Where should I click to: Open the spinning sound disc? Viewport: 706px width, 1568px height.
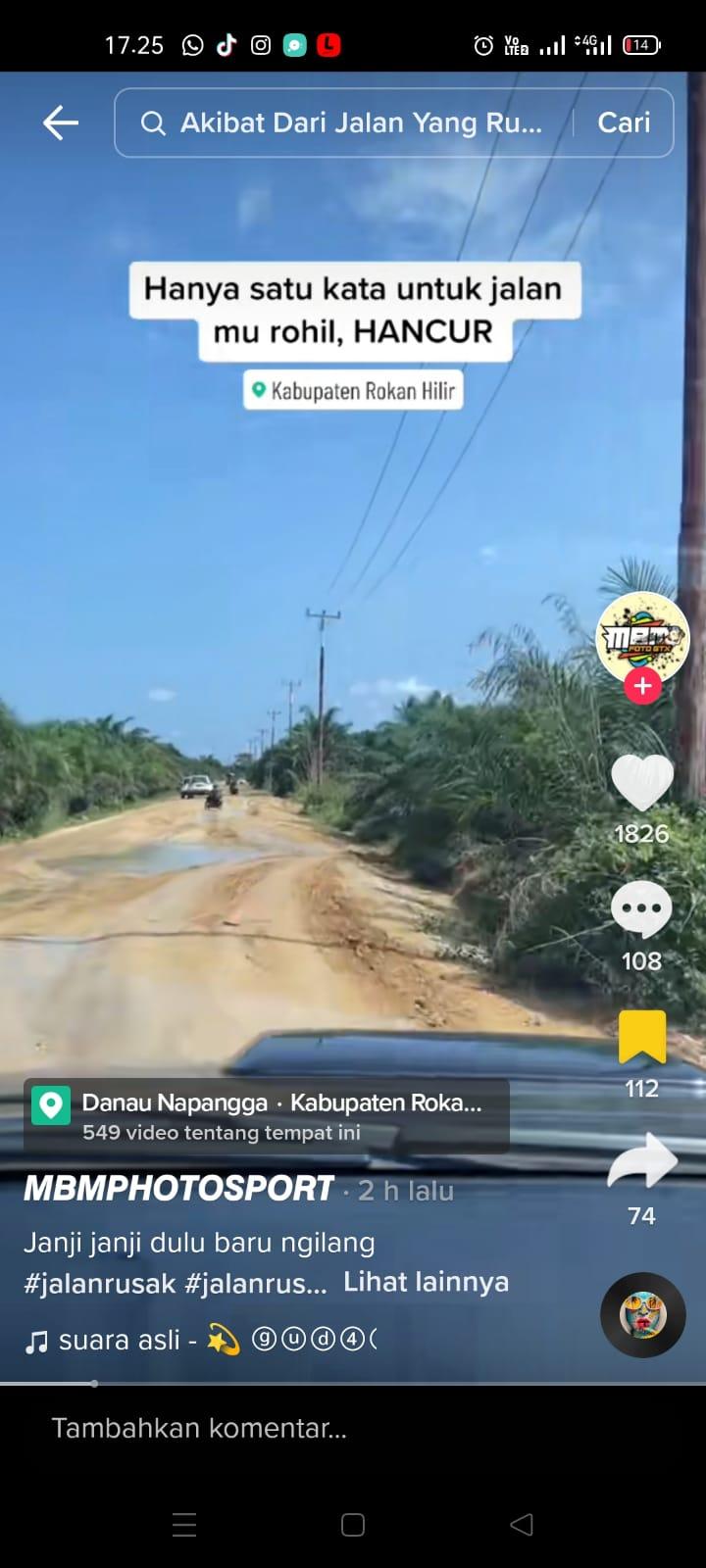pyautogui.click(x=642, y=1314)
